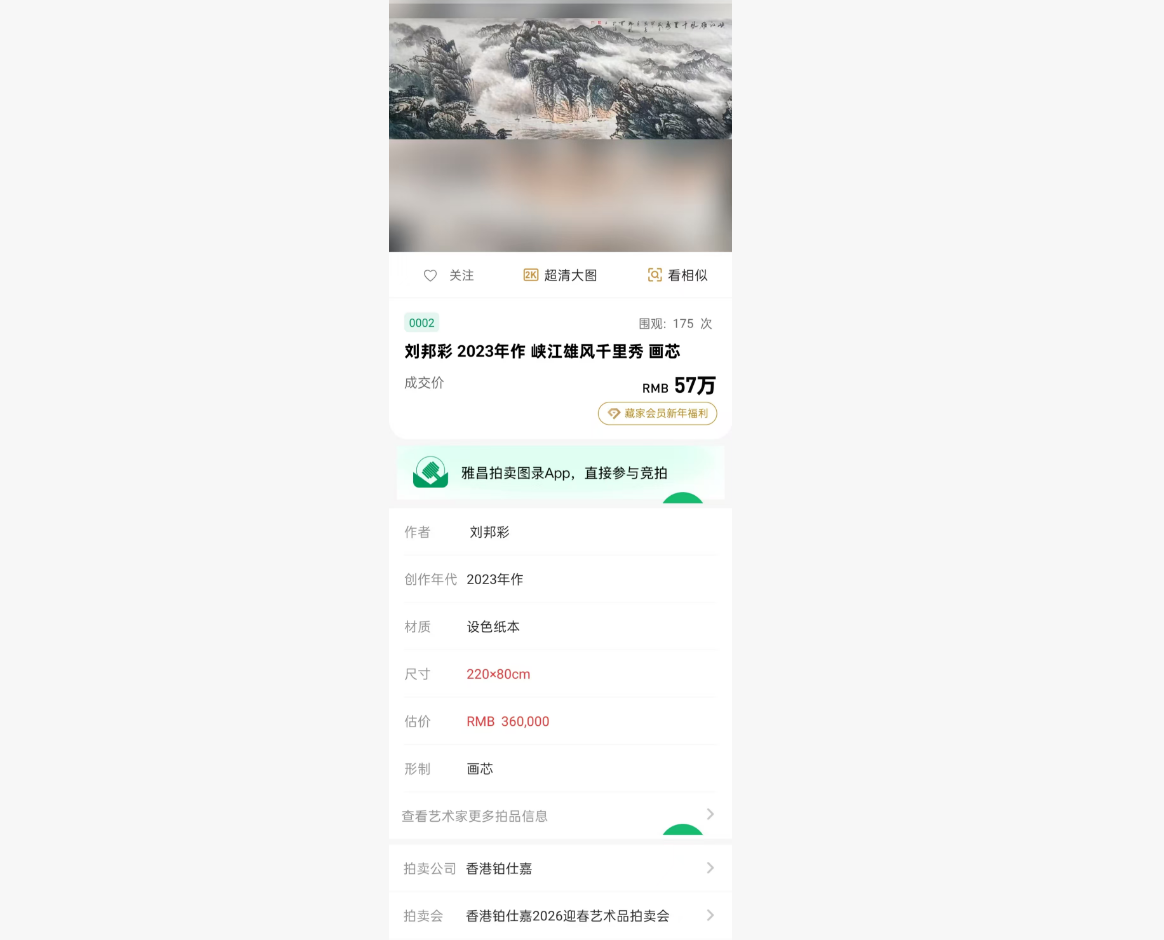Open the 藏家会员新年福利 member offer
Screen dimensions: 1164x940
tap(657, 413)
